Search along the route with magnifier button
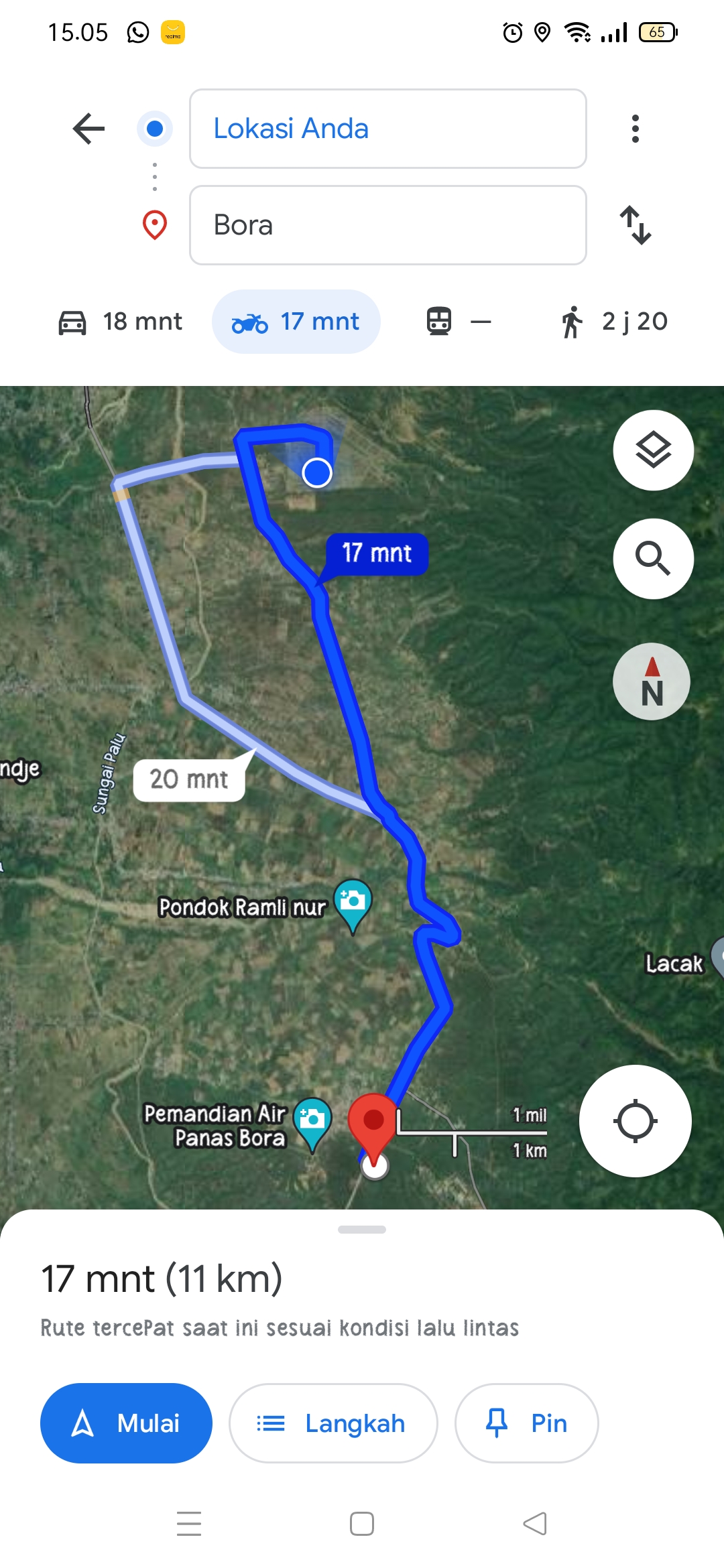Image resolution: width=724 pixels, height=1568 pixels. click(653, 558)
